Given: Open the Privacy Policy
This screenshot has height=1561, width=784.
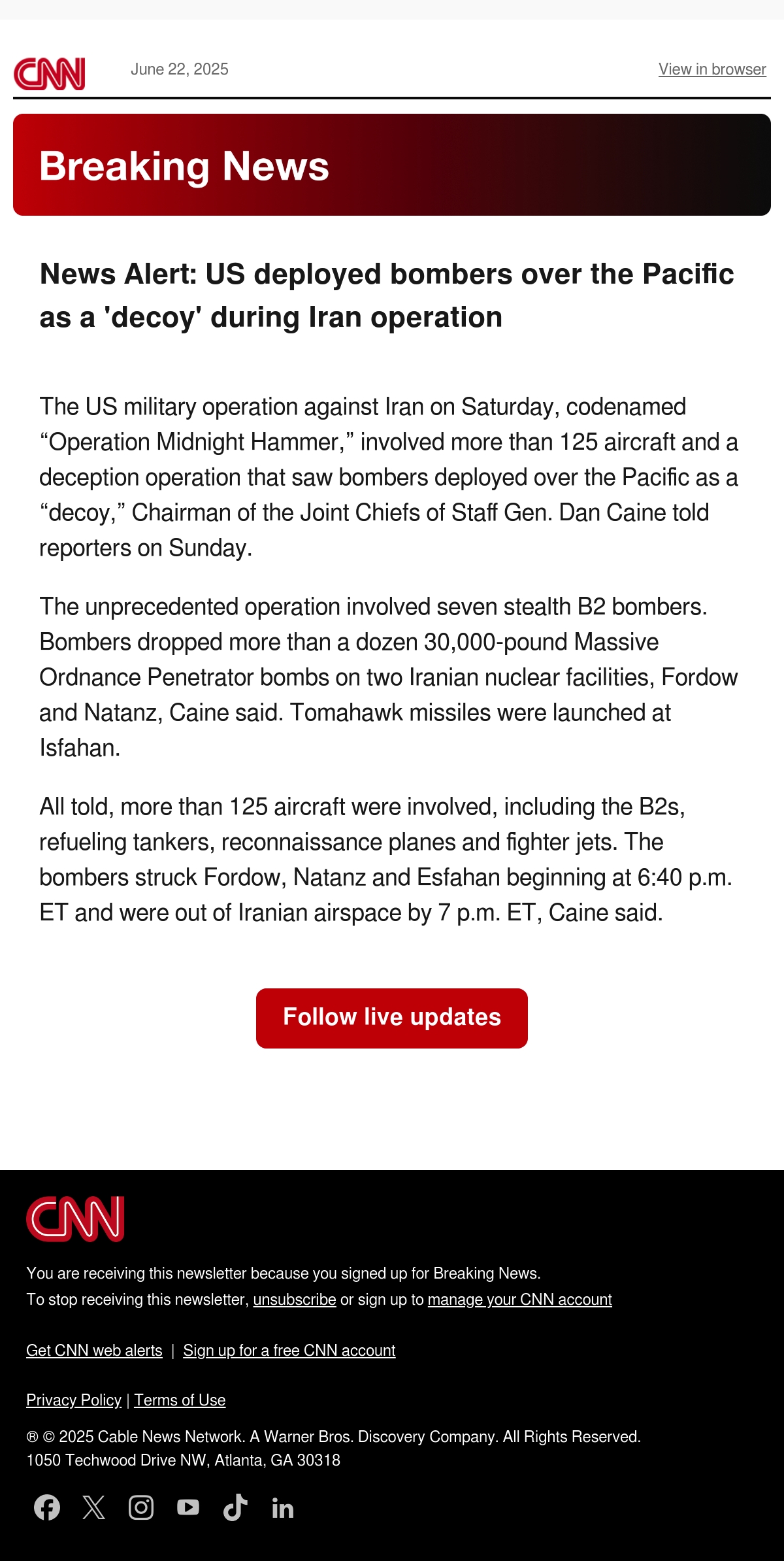Looking at the screenshot, I should pos(74,1400).
